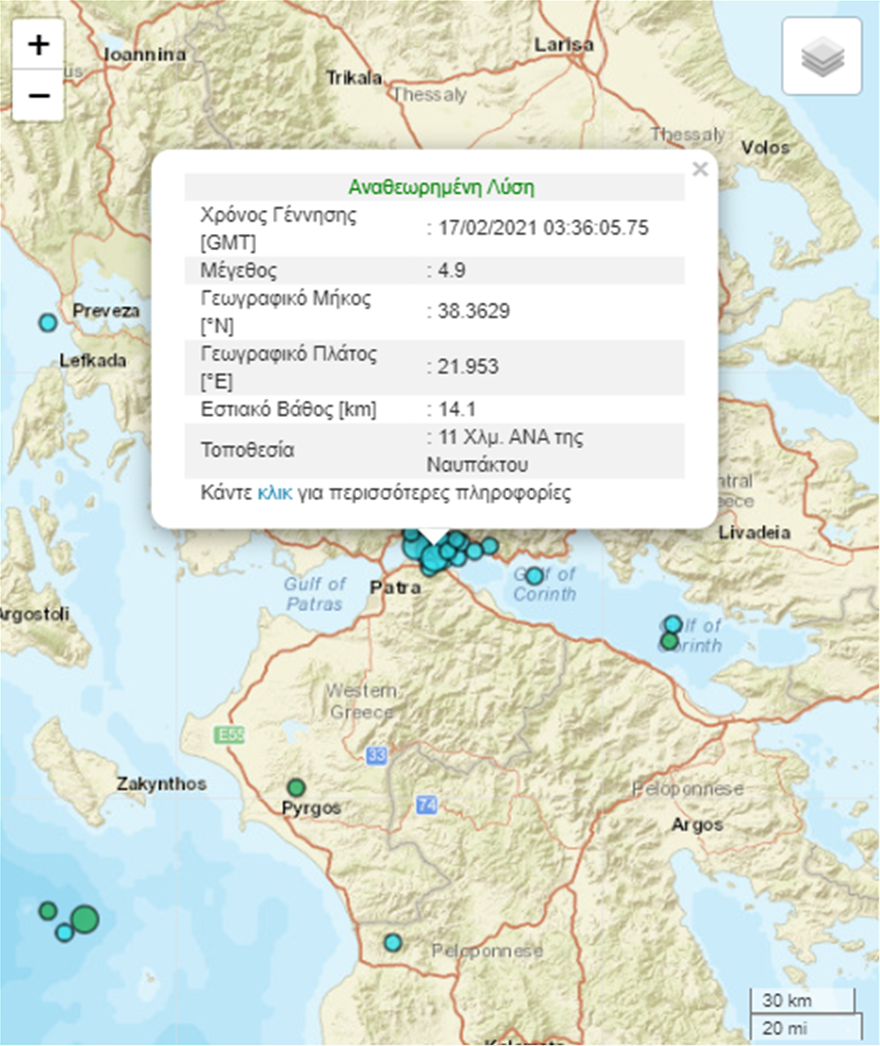This screenshot has width=880, height=1046.
Task: Zoom in on the map
Action: 38,45
